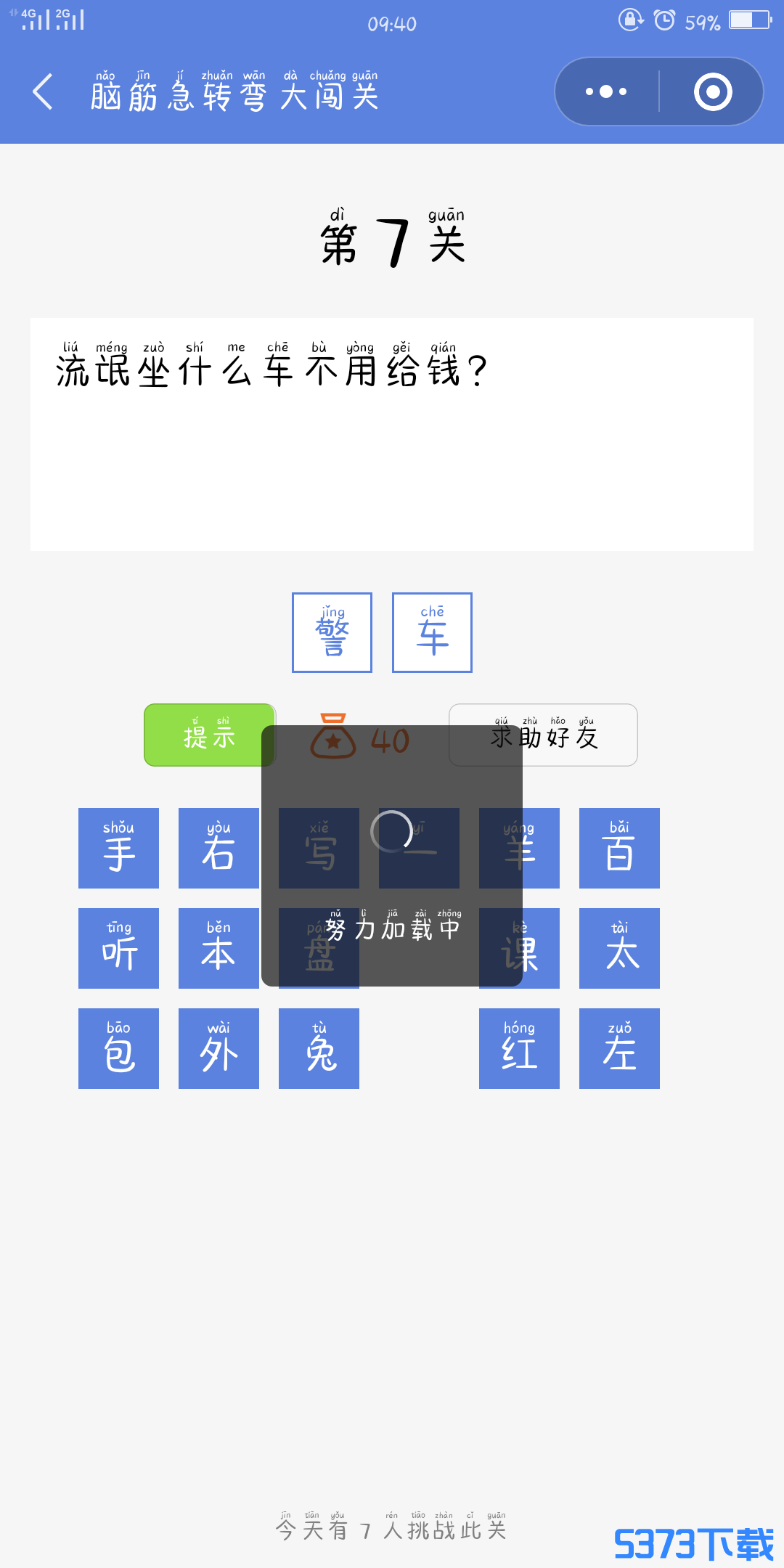Remove the filled answer tile 车
Screen dimensions: 784x1568
pos(432,632)
